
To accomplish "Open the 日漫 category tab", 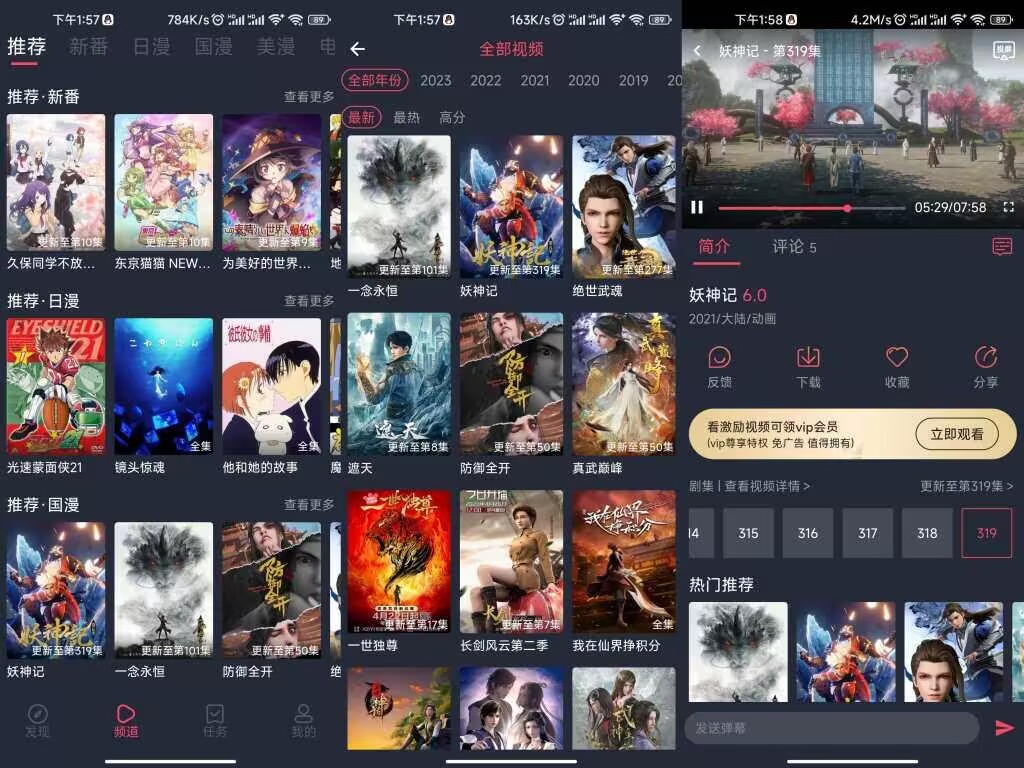I will (152, 46).
